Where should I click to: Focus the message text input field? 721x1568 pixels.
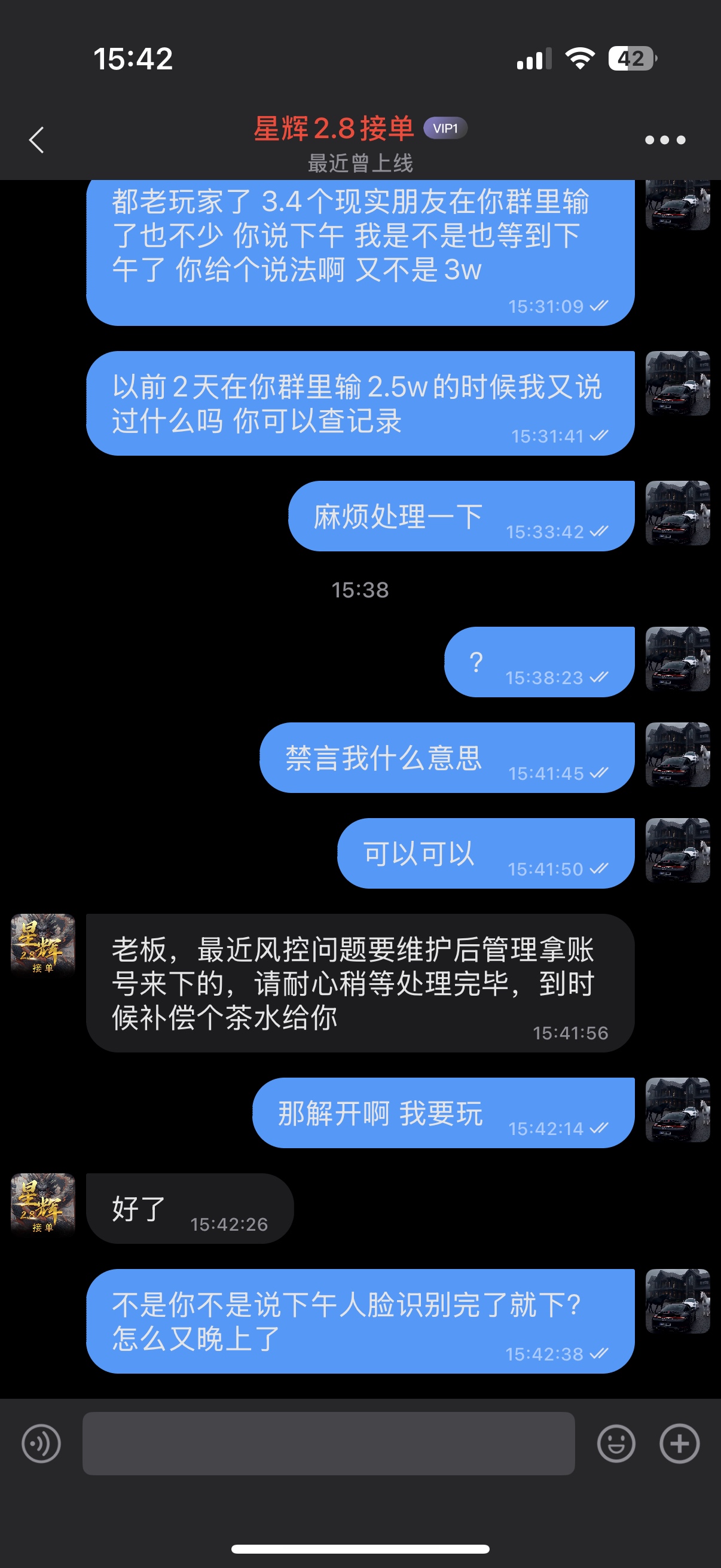[x=329, y=1443]
